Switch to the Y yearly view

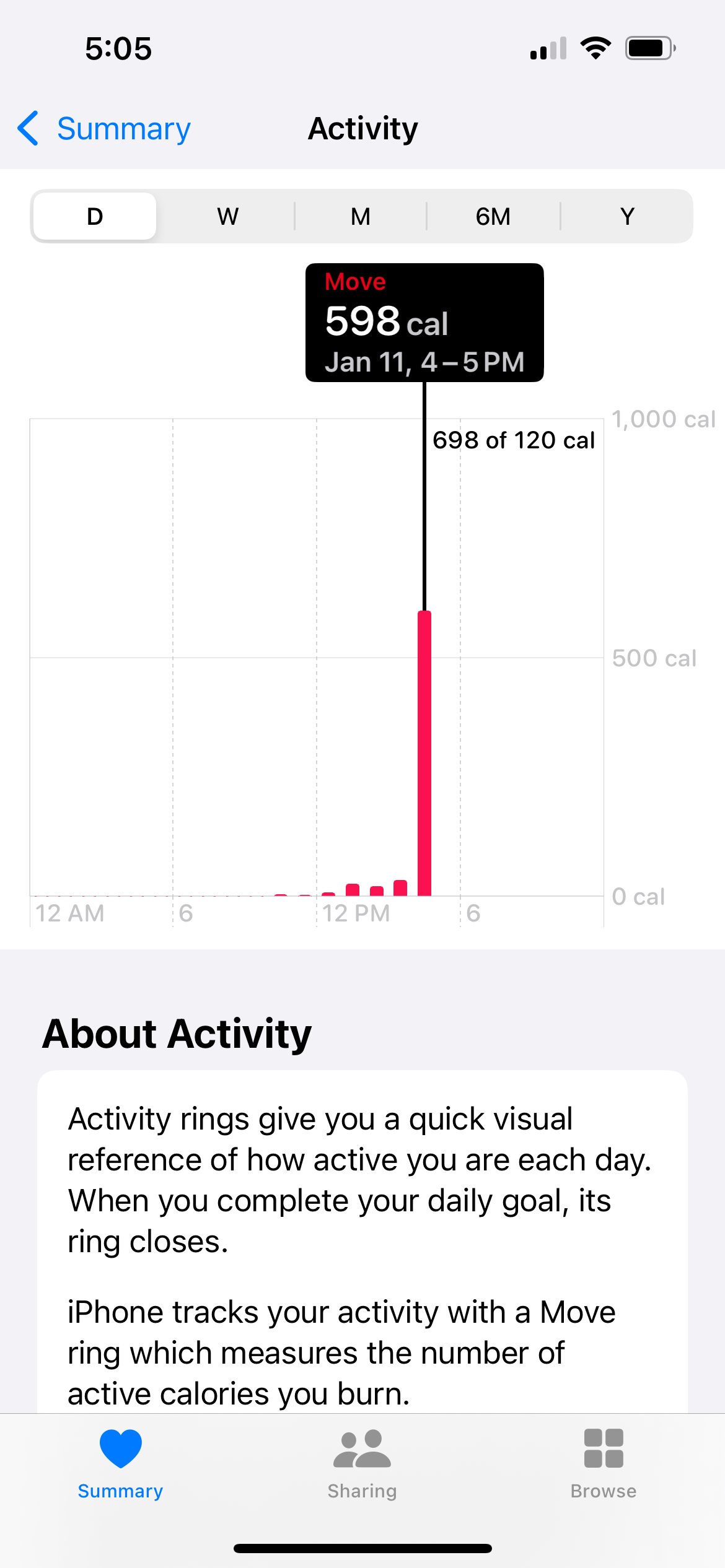tap(626, 216)
